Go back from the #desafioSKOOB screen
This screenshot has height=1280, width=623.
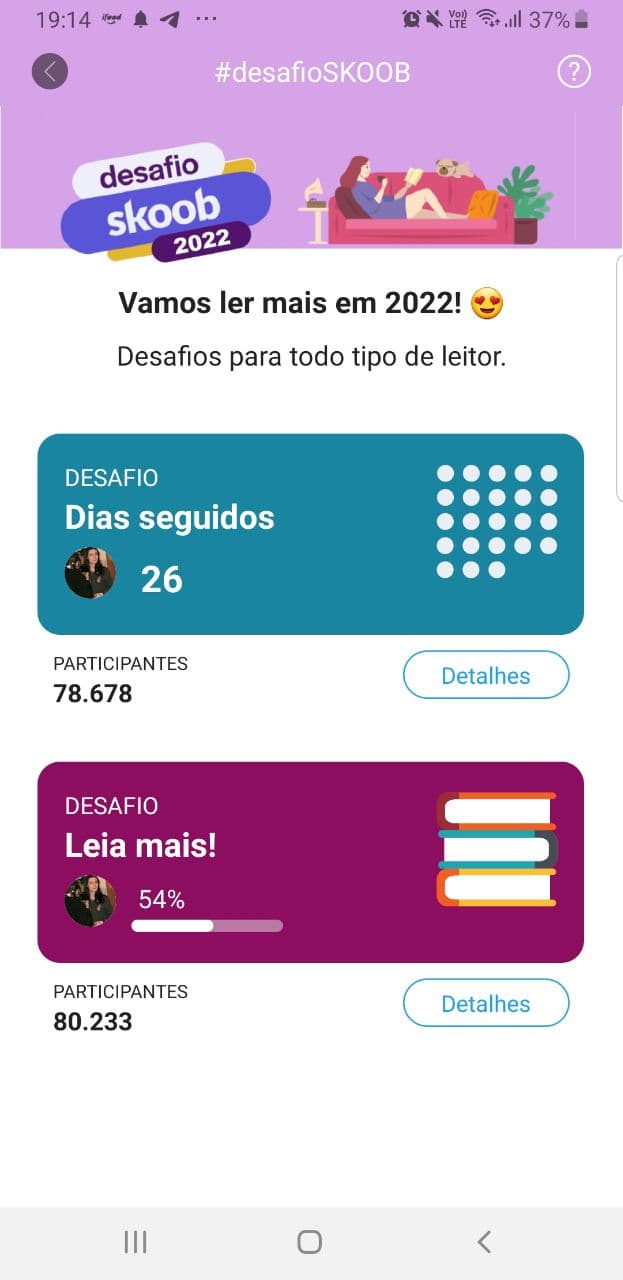click(x=50, y=72)
